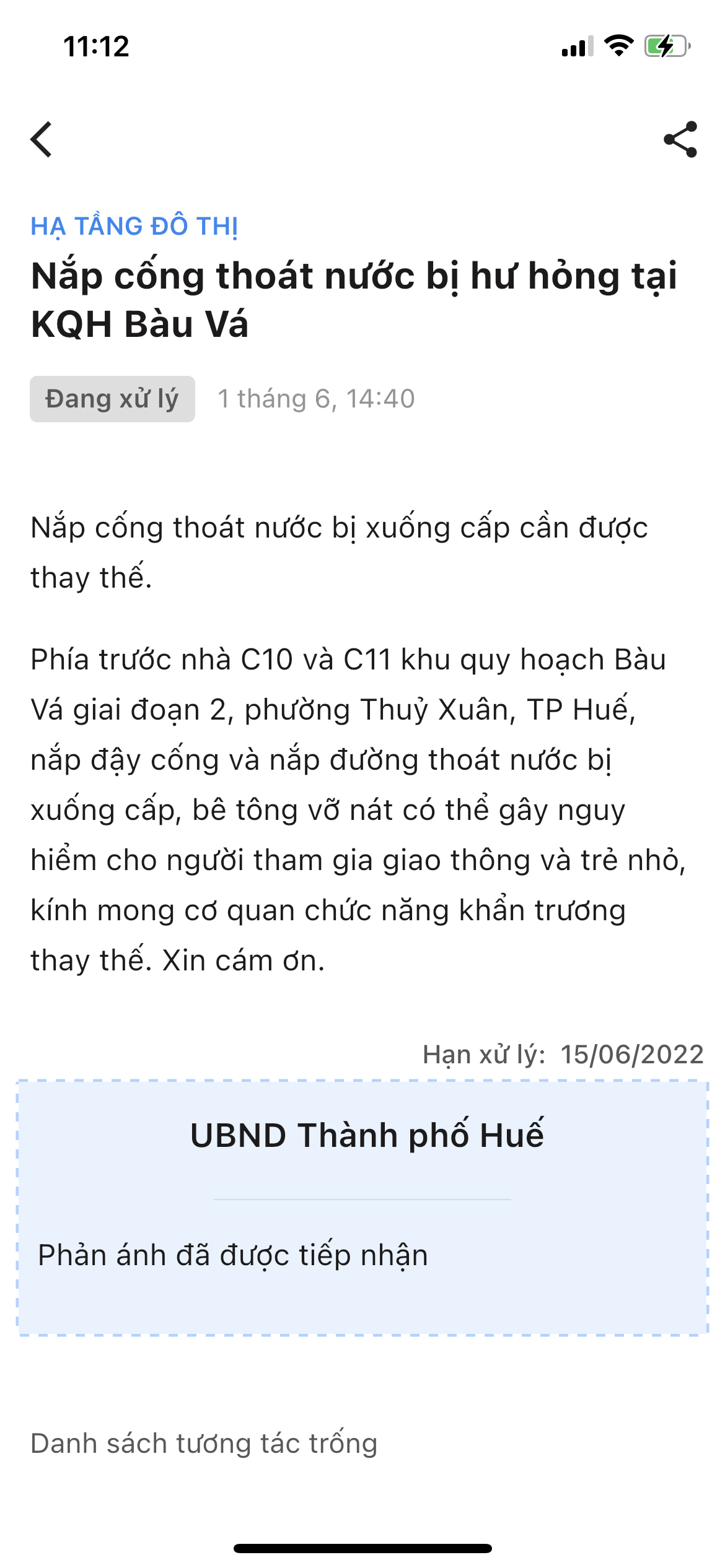
Task: Go back using the back arrow
Action: click(x=41, y=139)
